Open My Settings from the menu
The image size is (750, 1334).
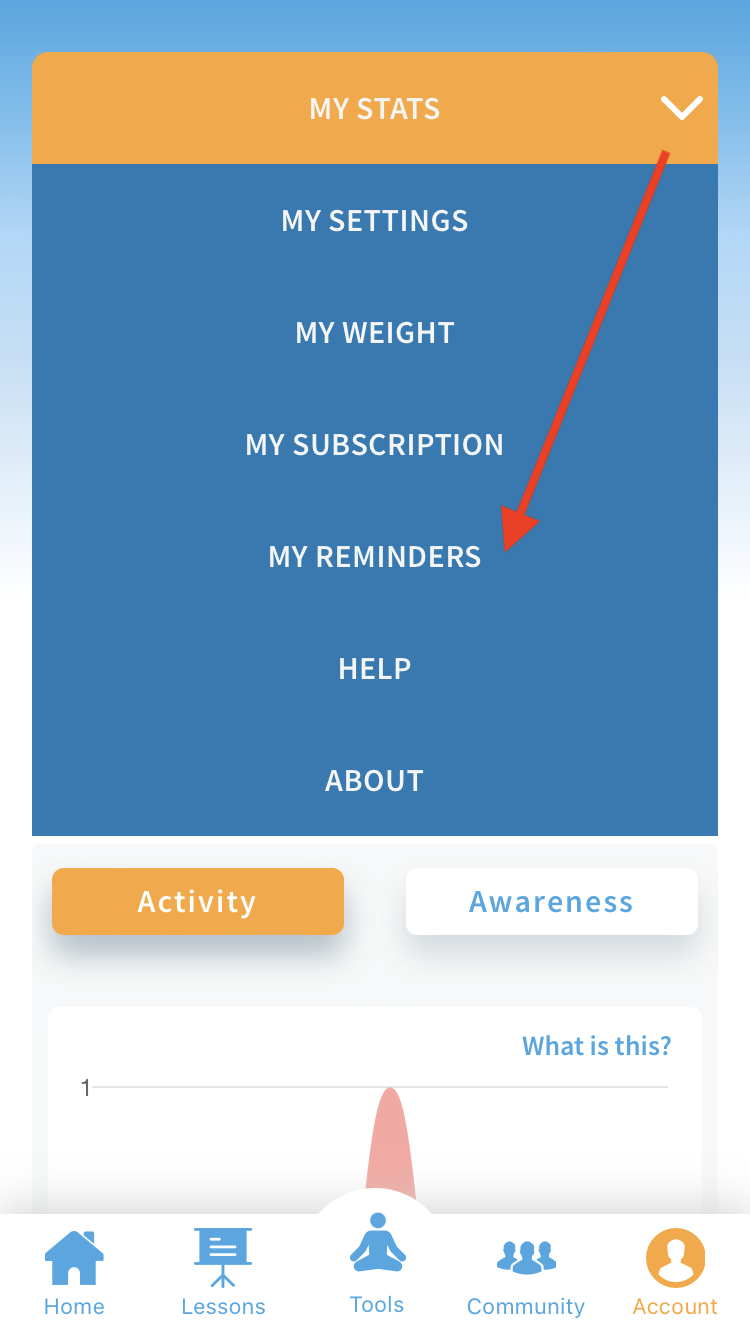[x=375, y=220]
